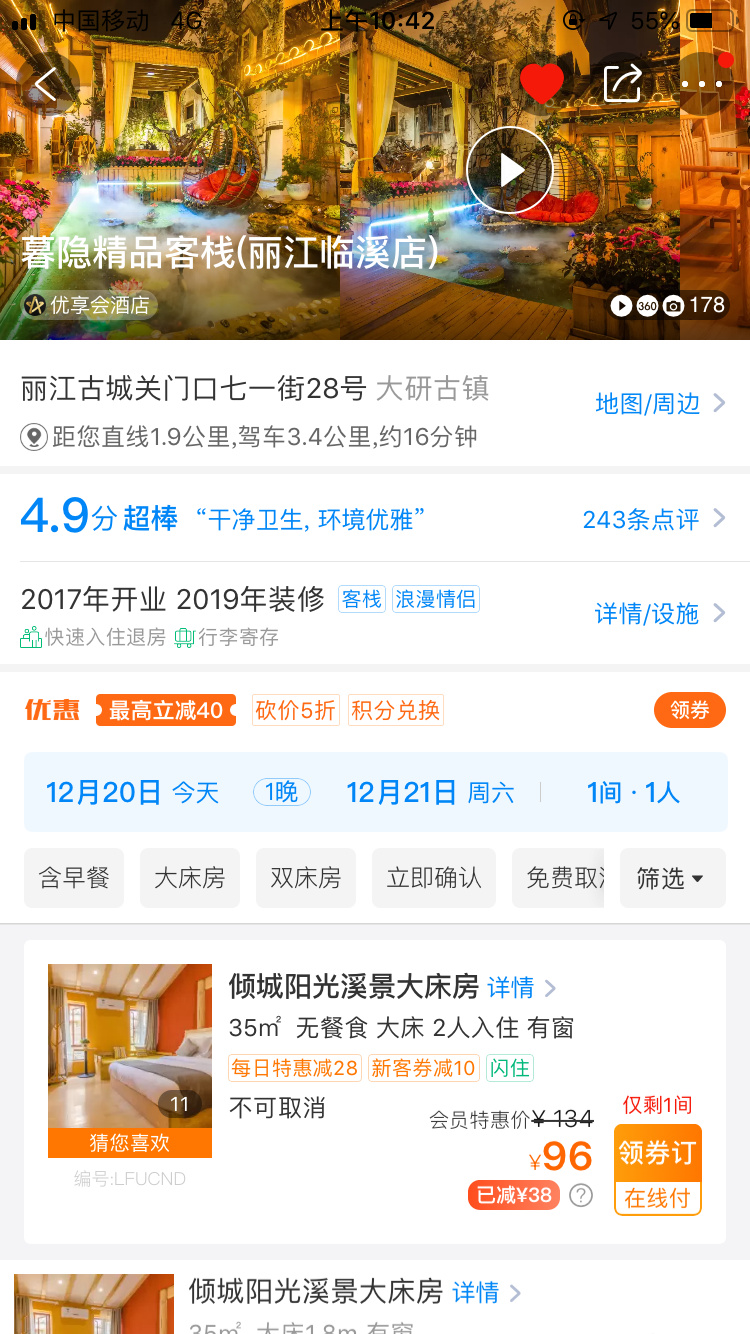750x1334 pixels.
Task: Open 详情/设施 hotel details
Action: tap(660, 613)
